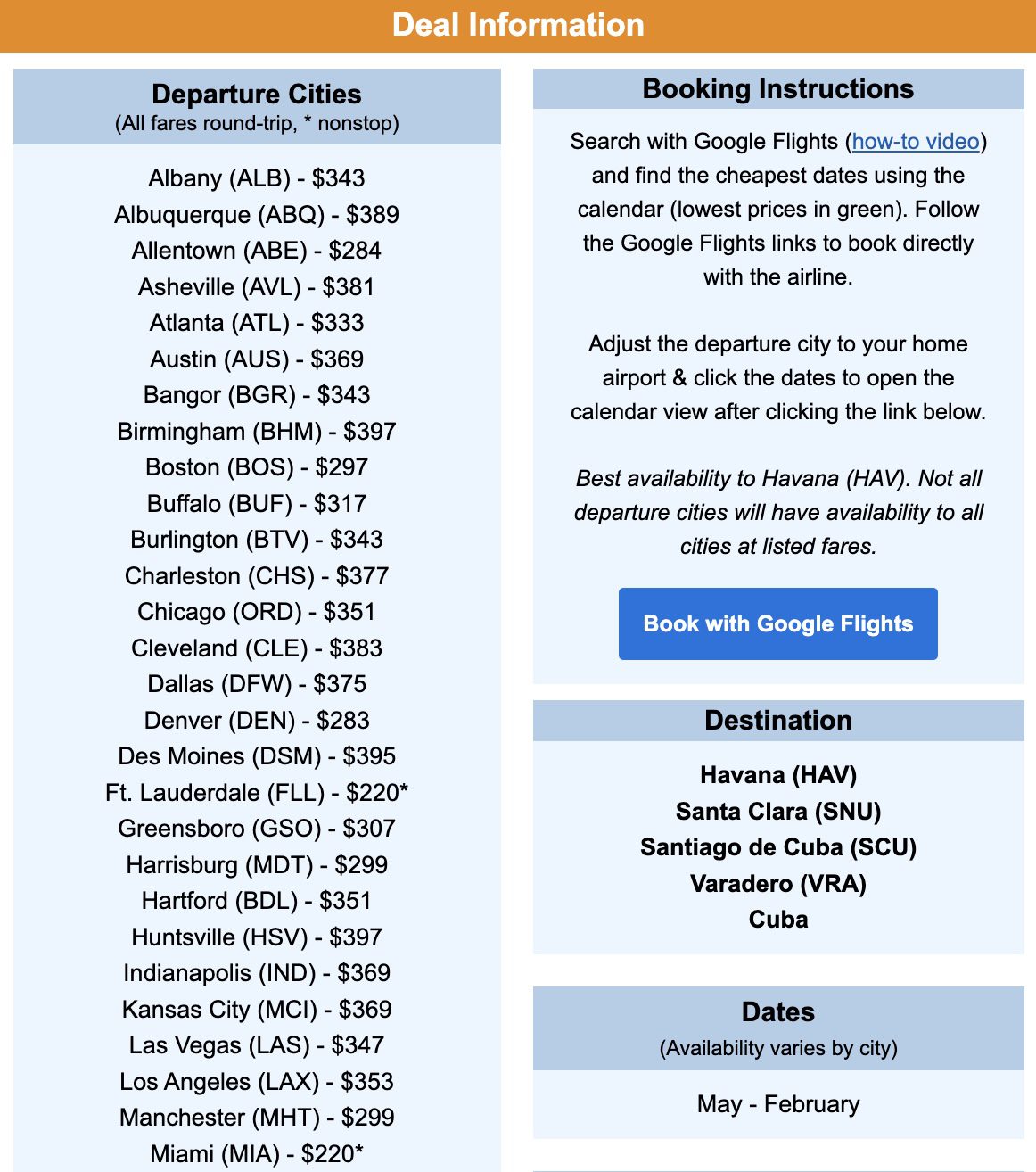Click the Destination section header

(x=778, y=720)
